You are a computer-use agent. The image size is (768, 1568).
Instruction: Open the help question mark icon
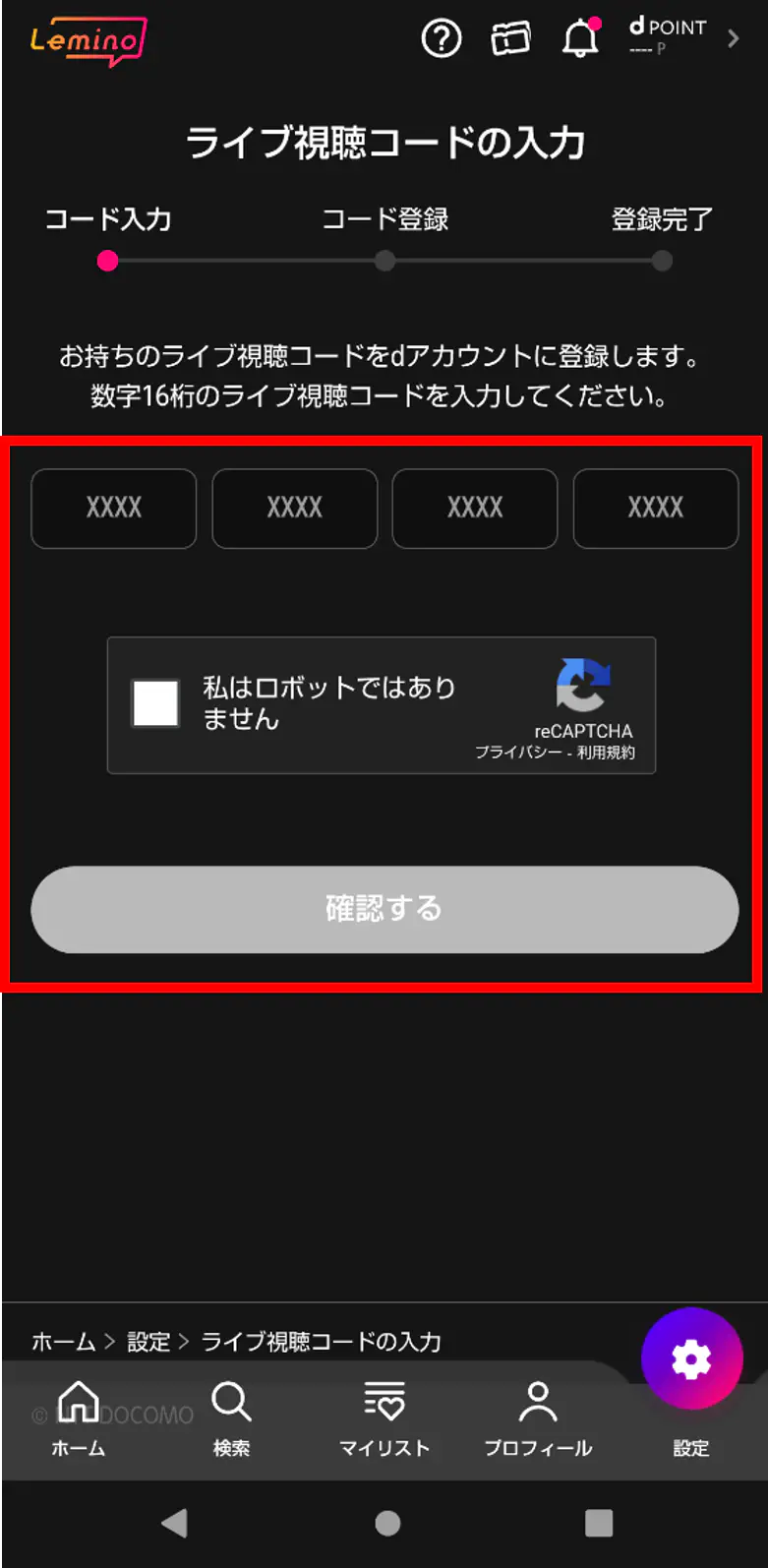click(441, 39)
